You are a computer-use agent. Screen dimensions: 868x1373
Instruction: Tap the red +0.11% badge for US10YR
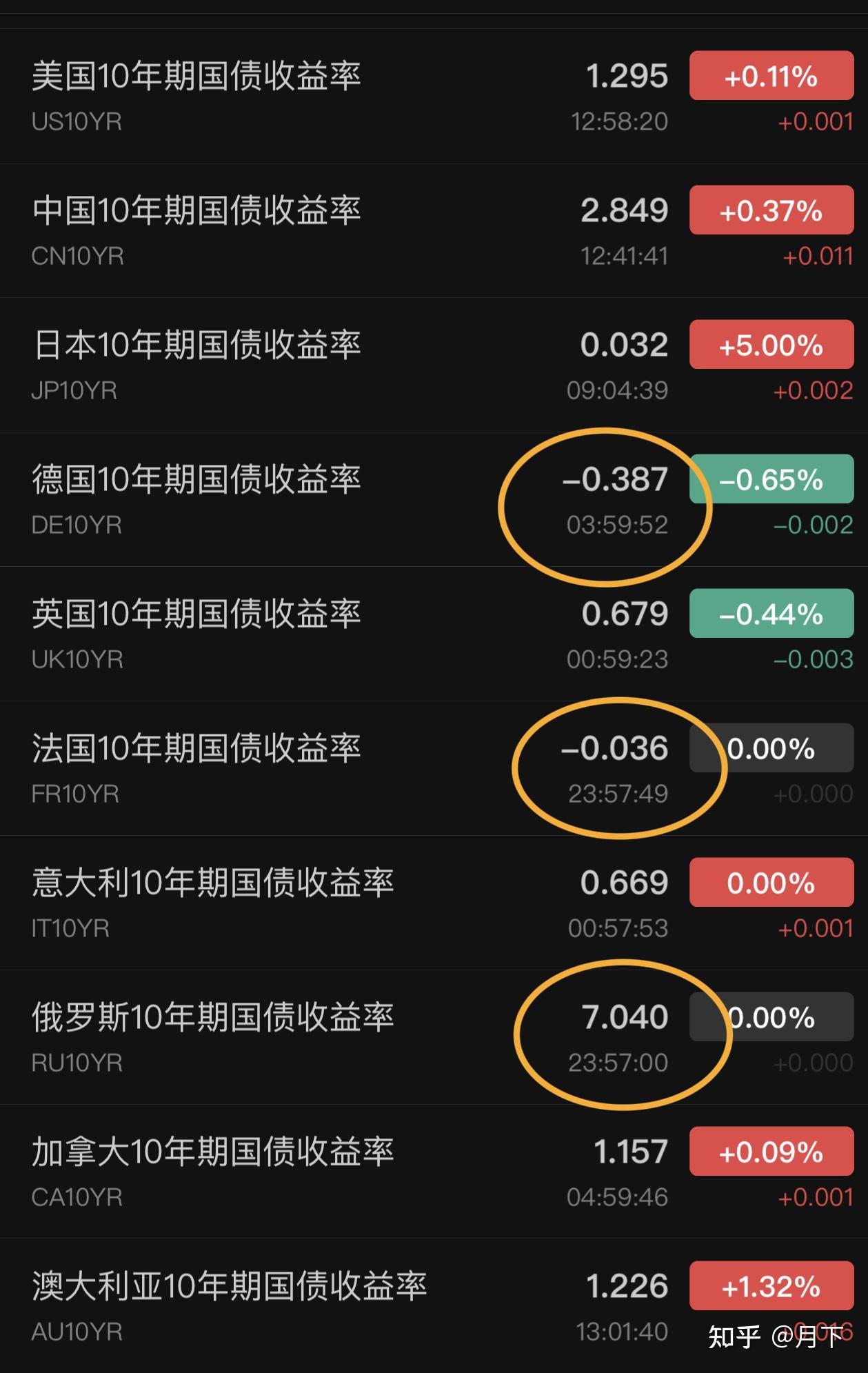click(x=771, y=76)
